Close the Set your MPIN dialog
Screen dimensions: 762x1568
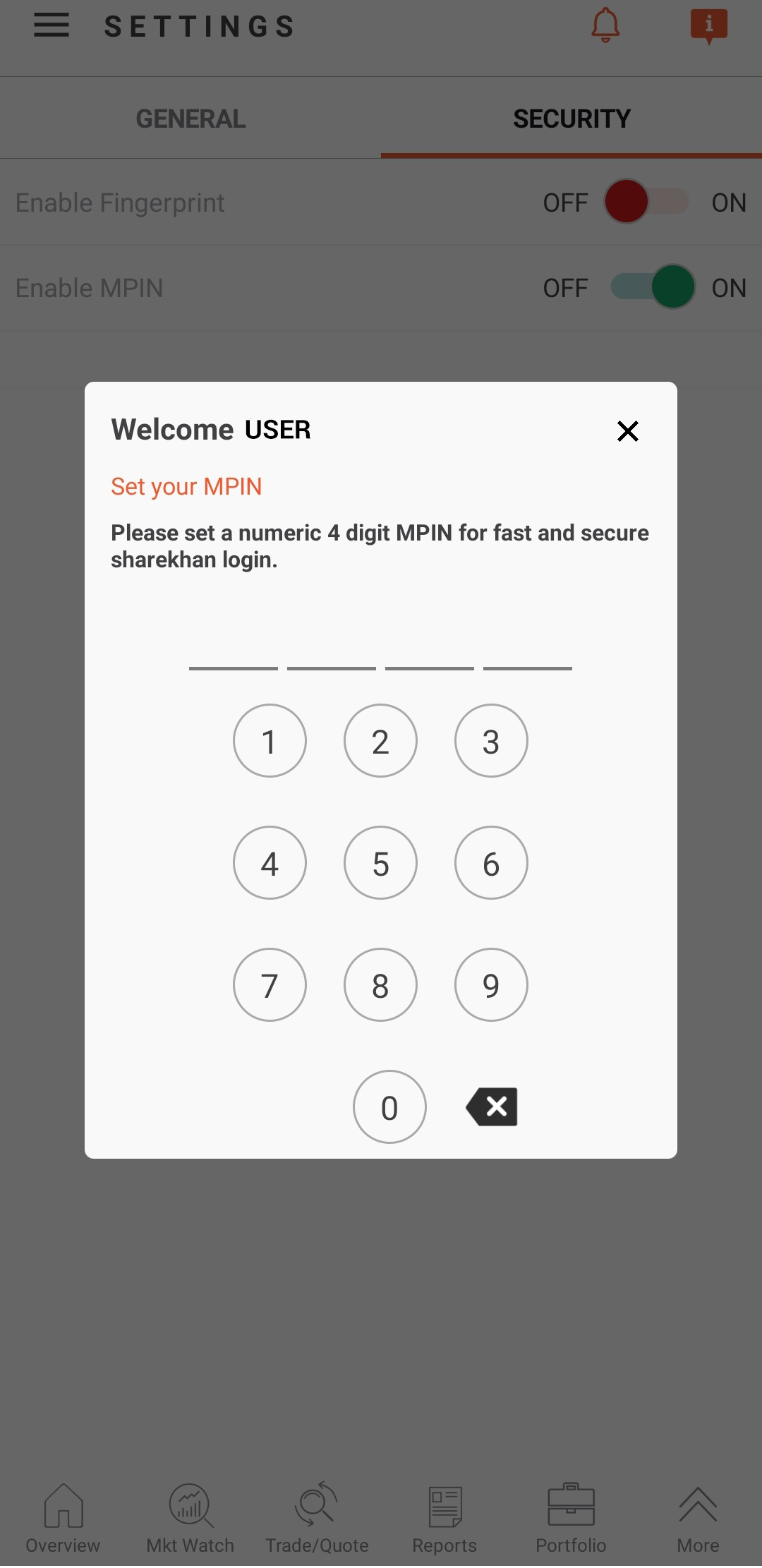point(627,430)
